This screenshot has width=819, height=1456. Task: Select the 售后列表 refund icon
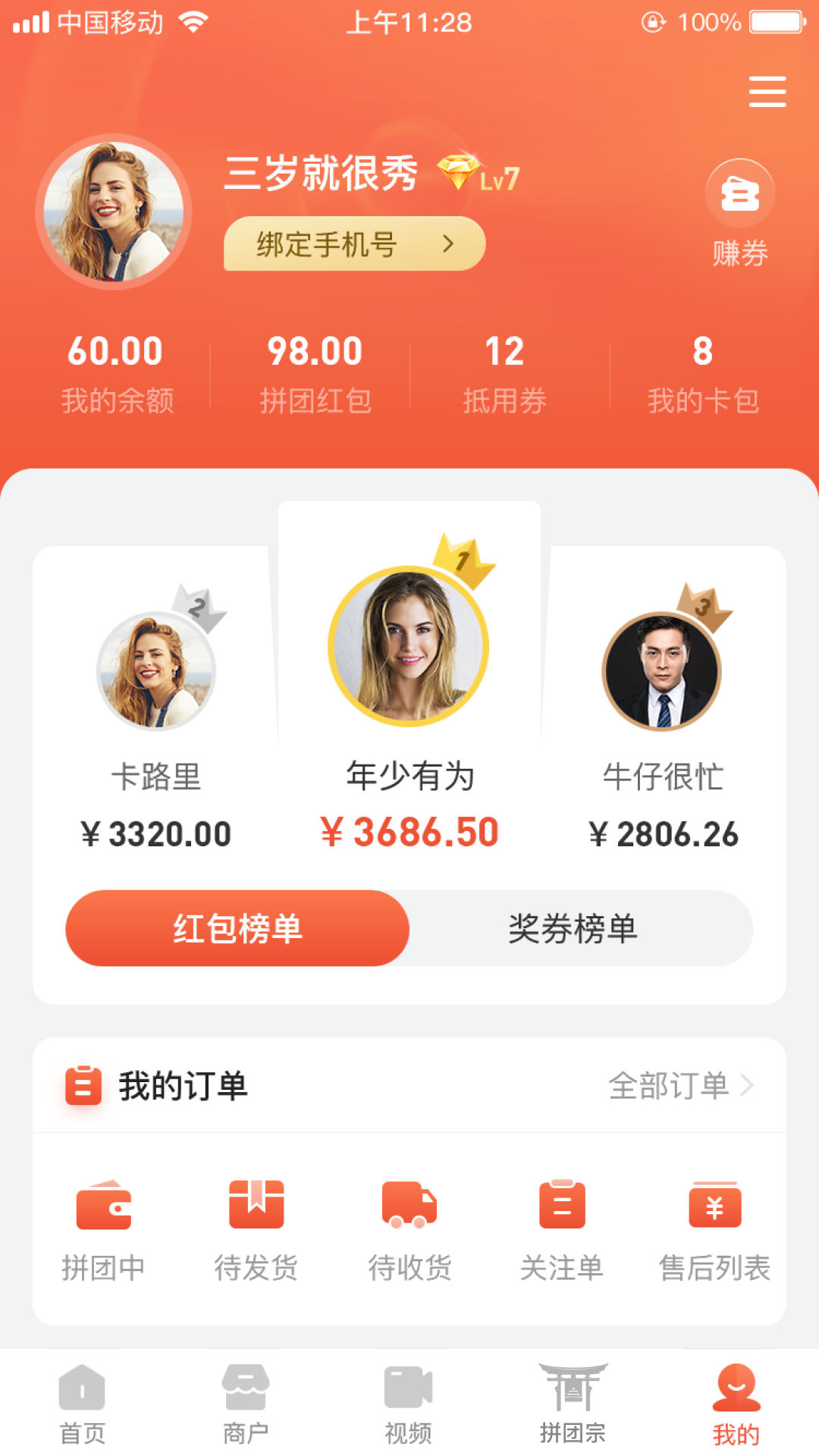(x=713, y=1206)
